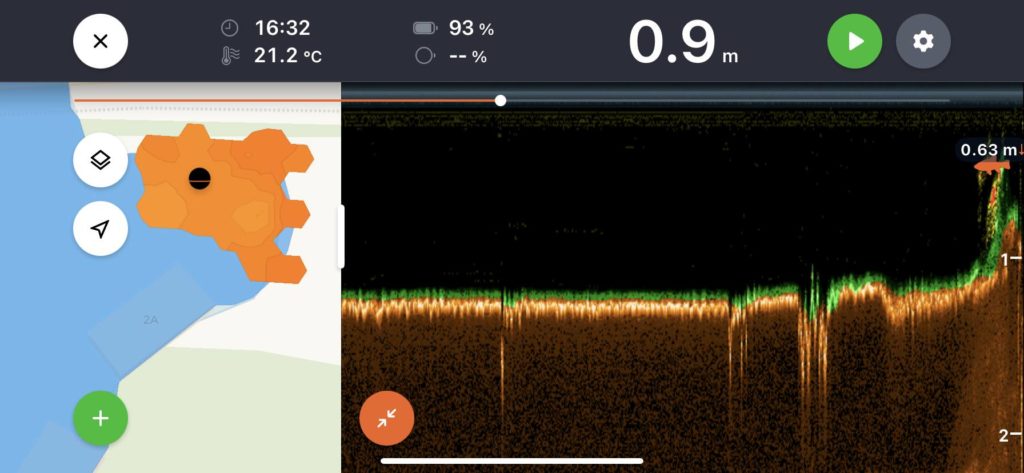Open the map layers options

(x=100, y=160)
